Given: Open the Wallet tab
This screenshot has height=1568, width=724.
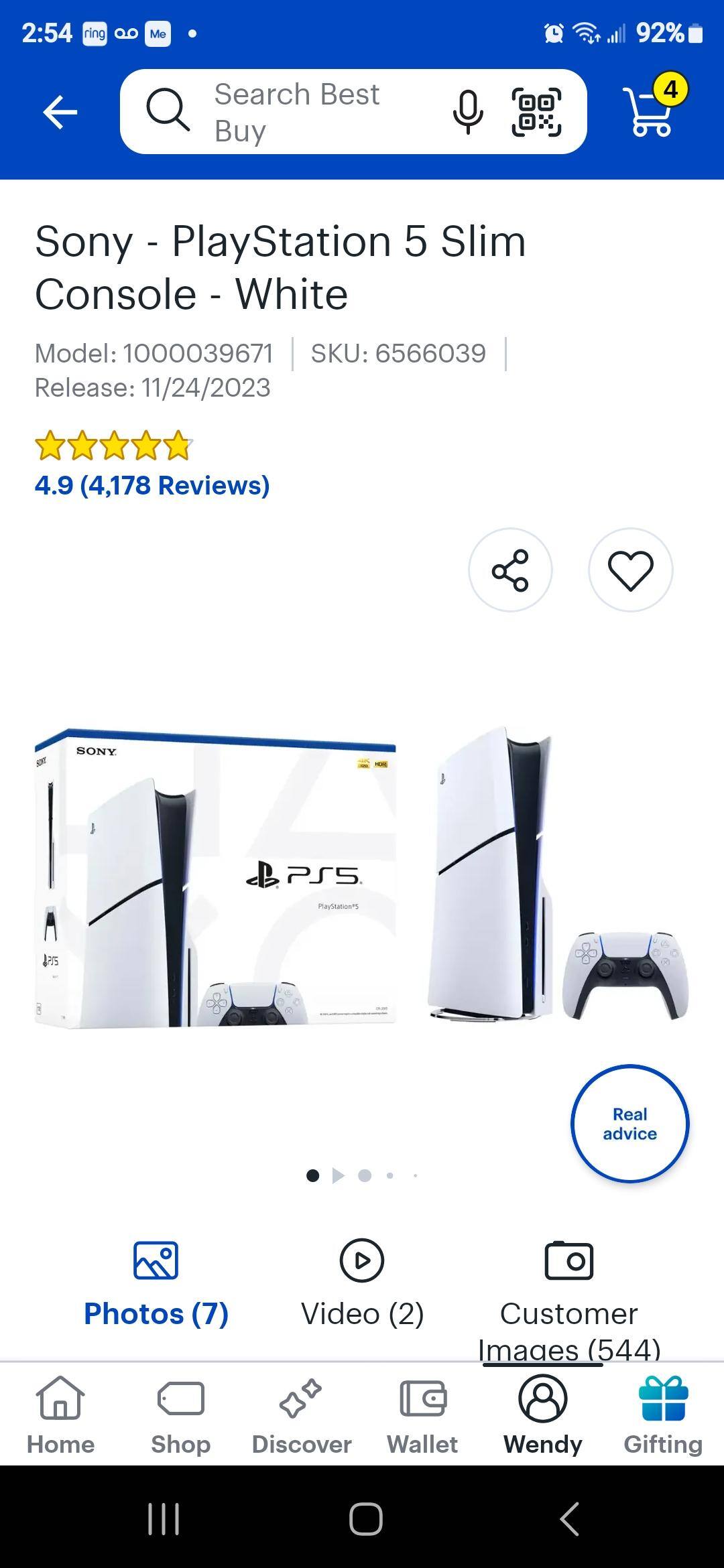Looking at the screenshot, I should coord(422,1414).
